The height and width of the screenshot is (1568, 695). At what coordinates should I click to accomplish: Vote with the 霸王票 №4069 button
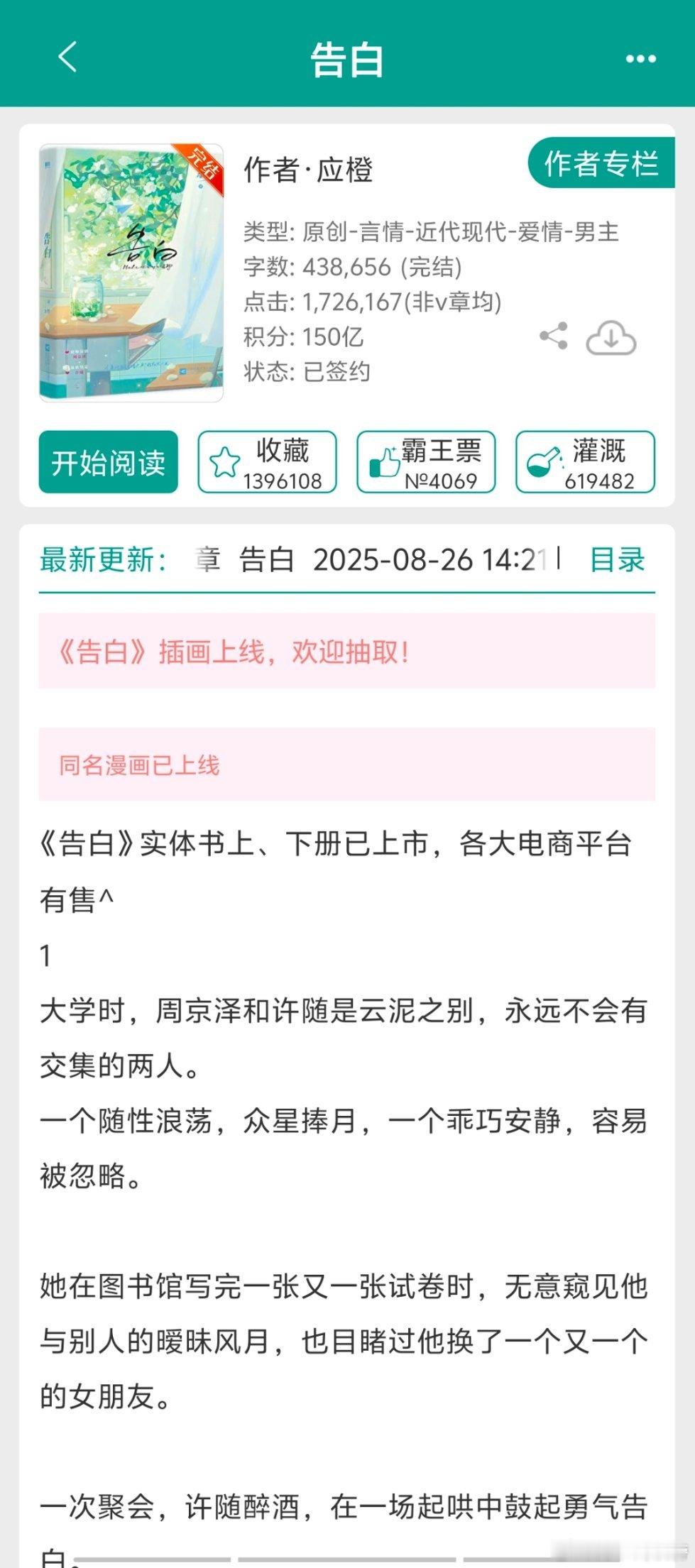[426, 461]
